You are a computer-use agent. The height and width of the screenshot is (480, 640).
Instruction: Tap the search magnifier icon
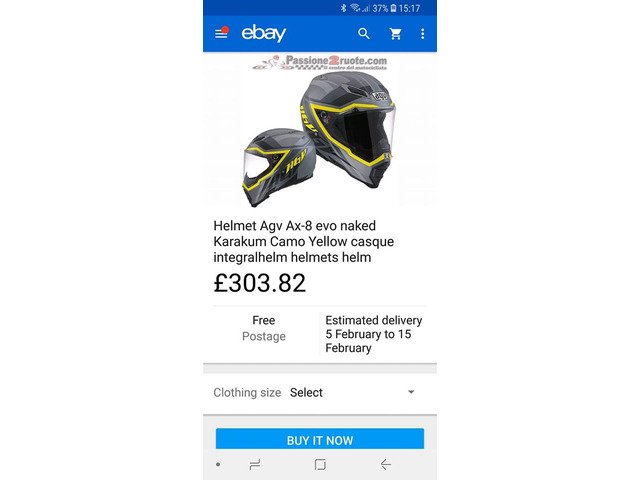point(364,34)
